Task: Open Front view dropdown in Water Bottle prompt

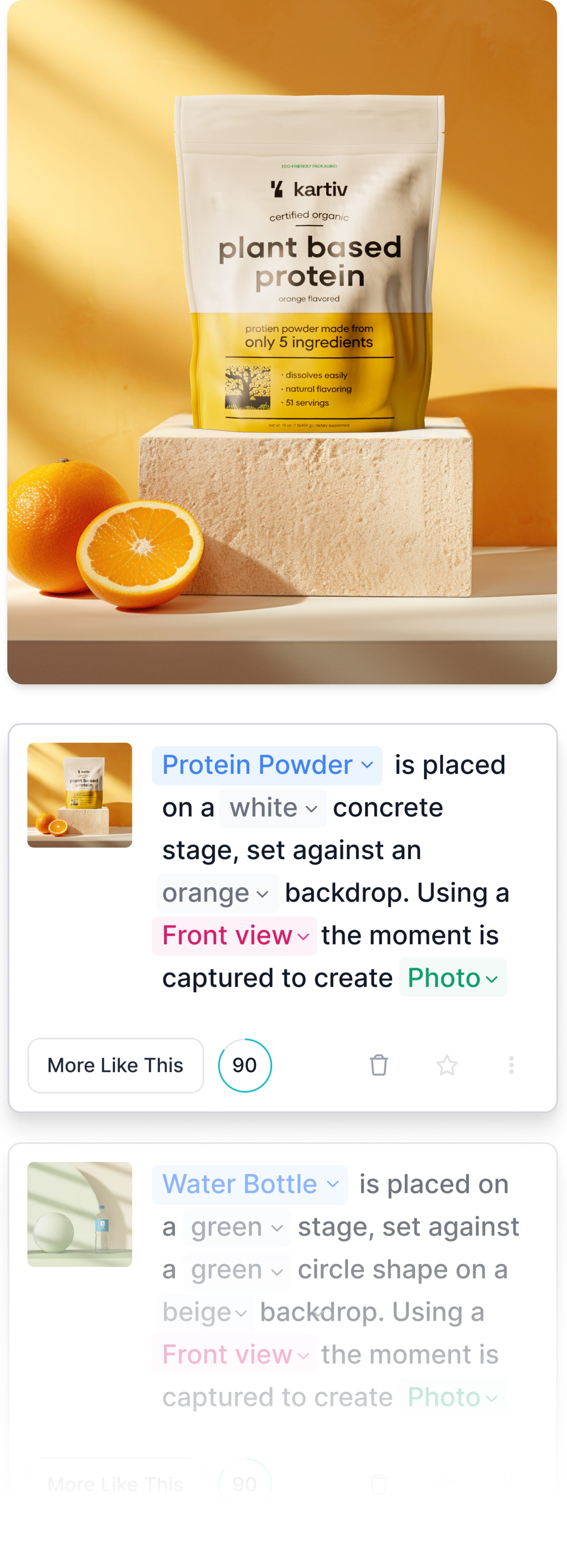Action: [x=235, y=1355]
